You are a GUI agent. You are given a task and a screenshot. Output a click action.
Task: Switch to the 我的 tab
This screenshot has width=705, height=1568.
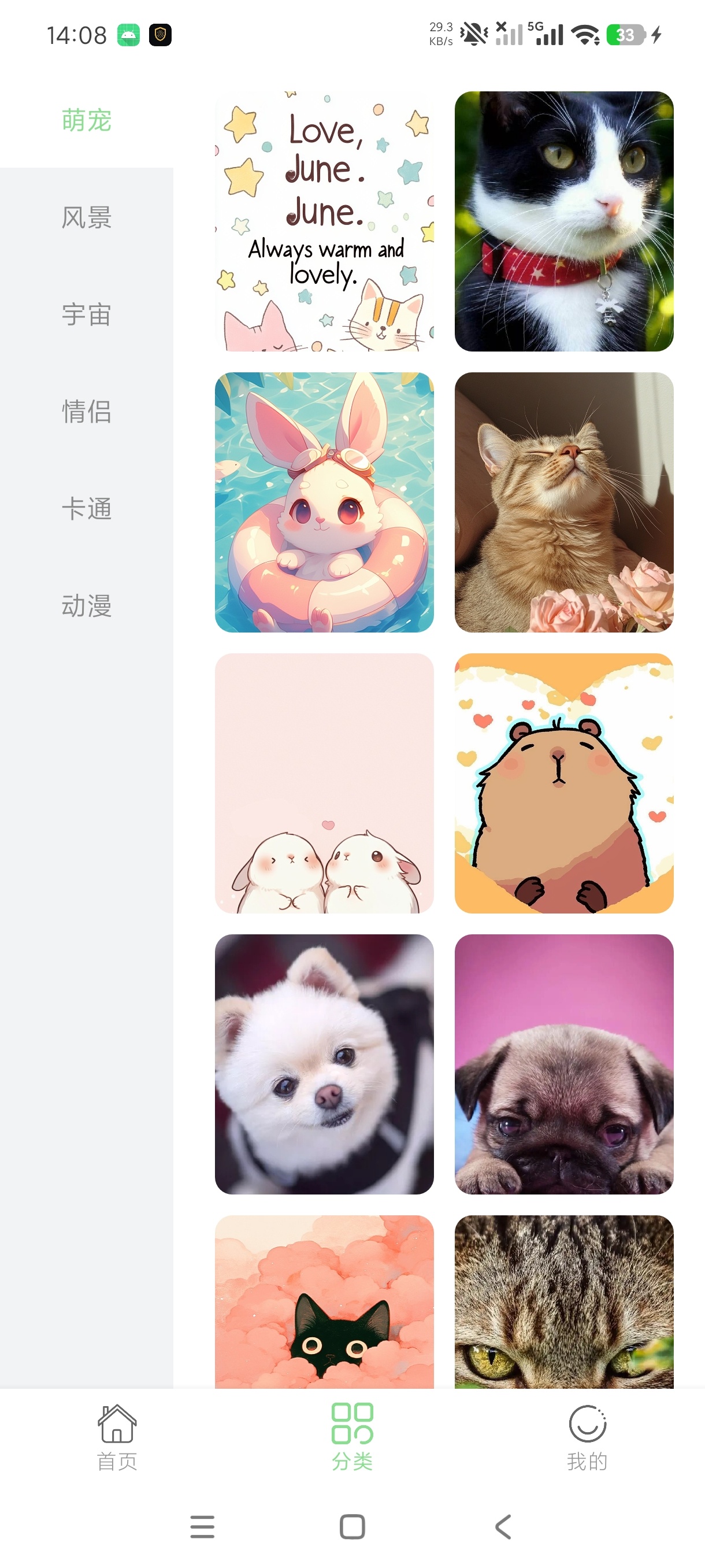tap(587, 1438)
